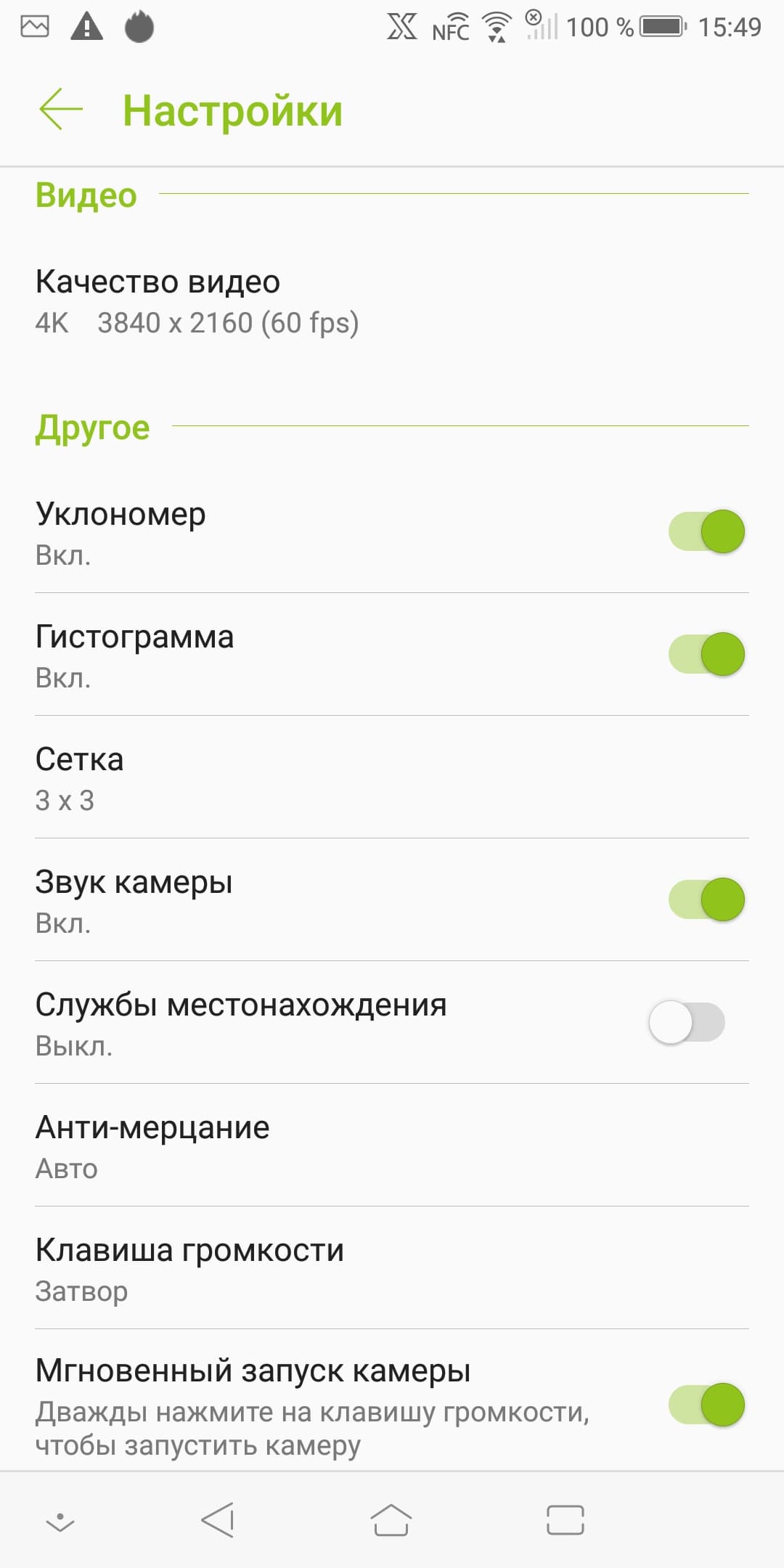Screen dimensions: 784x1568
Task: Open recent apps from navigation bar
Action: (x=565, y=1520)
